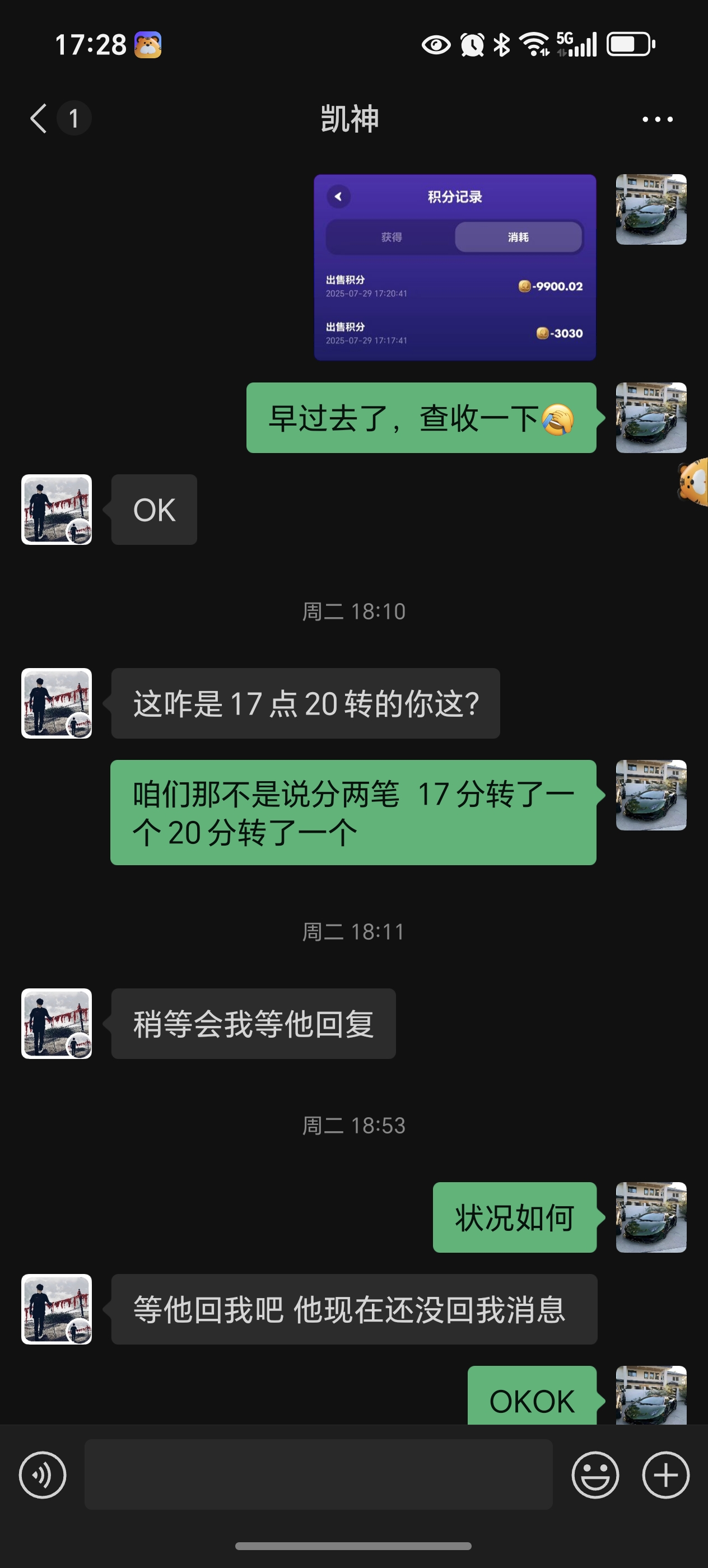Switch to the 获得 tab

click(392, 237)
